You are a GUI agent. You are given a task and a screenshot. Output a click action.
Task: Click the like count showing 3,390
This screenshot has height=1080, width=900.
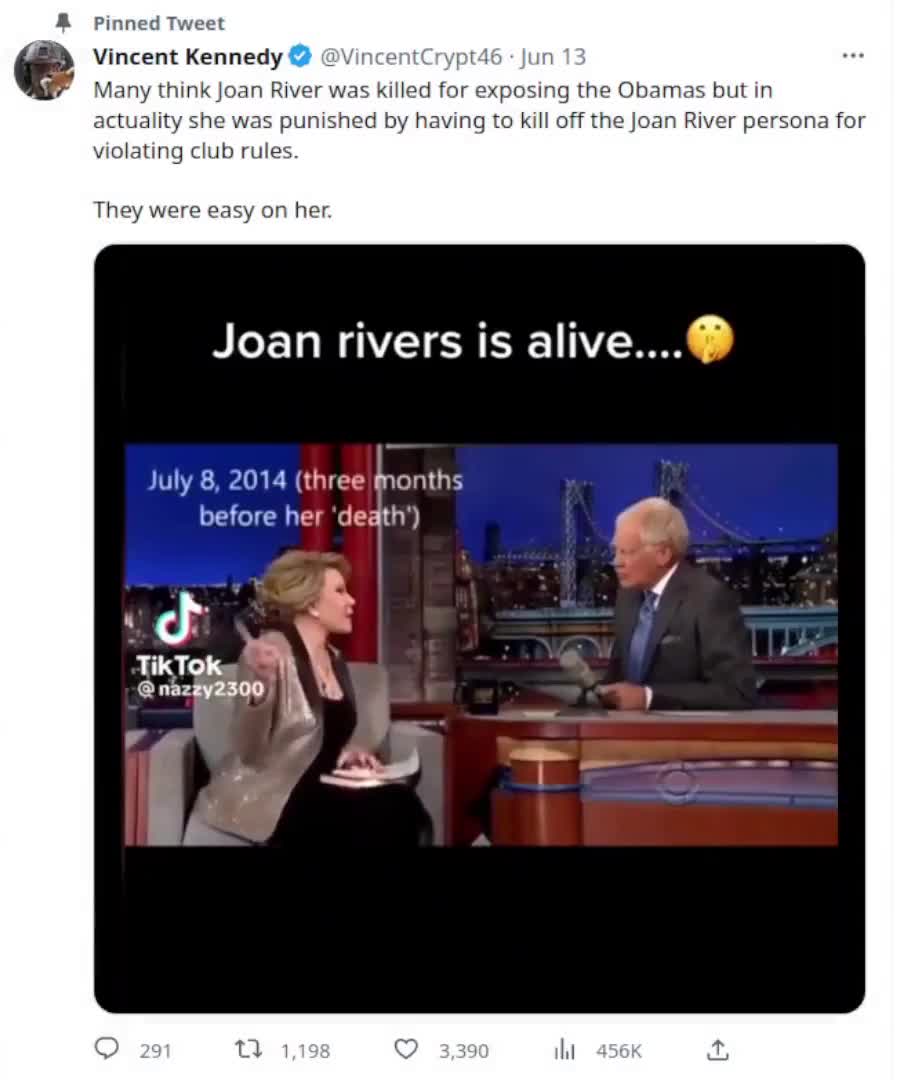pos(465,1050)
